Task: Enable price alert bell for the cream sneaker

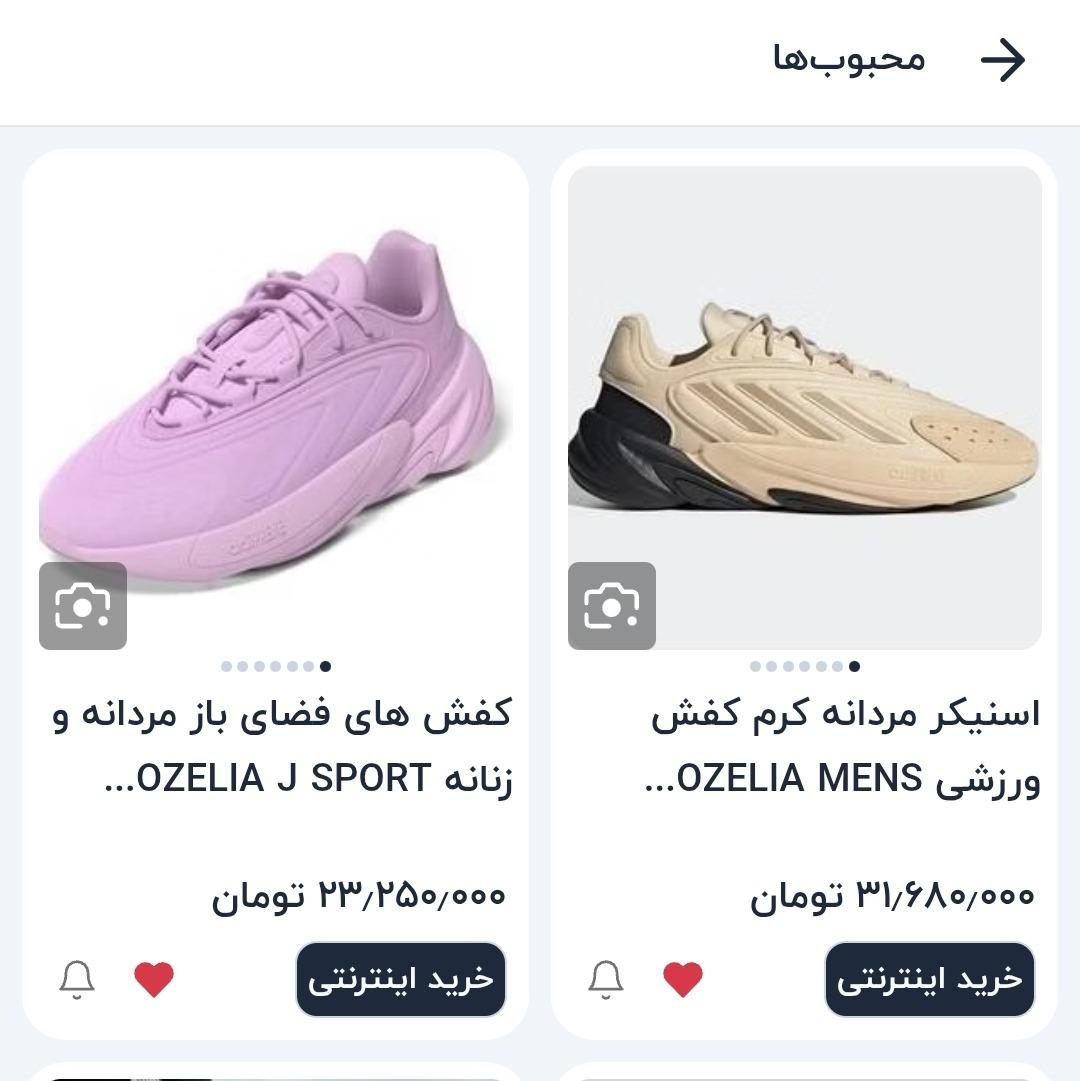Action: pyautogui.click(x=606, y=979)
